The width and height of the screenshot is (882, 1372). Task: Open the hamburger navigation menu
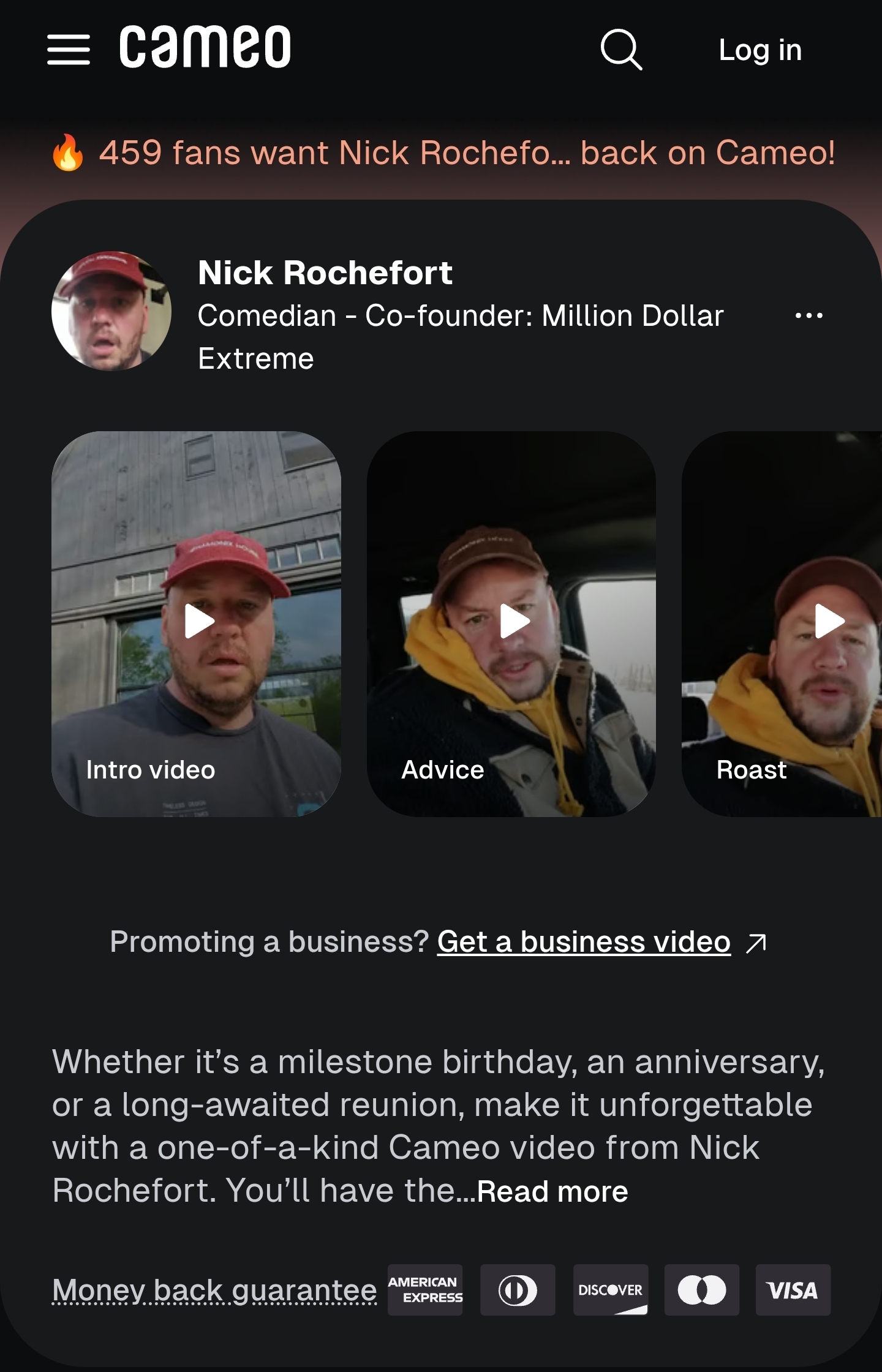pyautogui.click(x=69, y=50)
